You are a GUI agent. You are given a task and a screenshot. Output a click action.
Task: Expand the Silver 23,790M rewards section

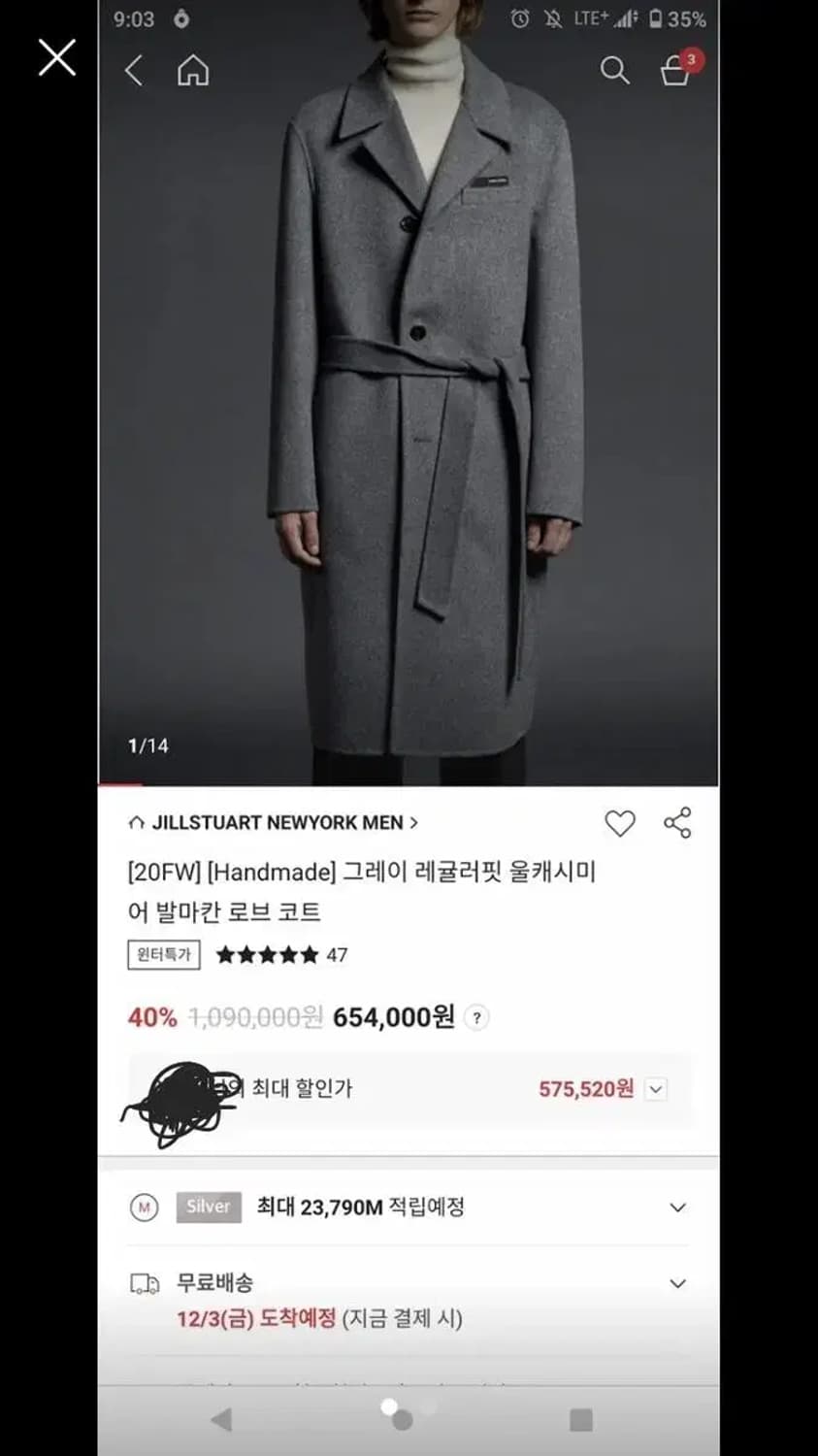[676, 1207]
